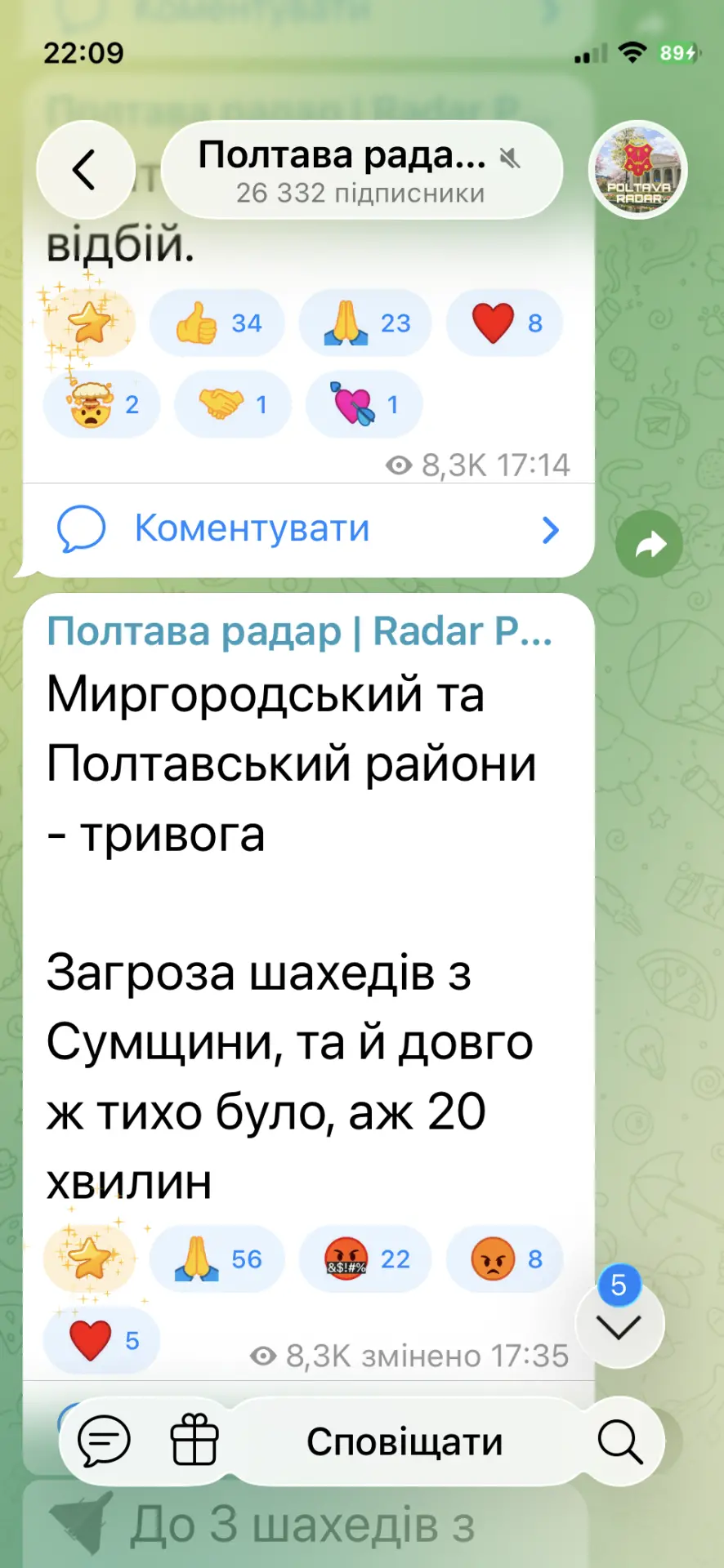Screen dimensions: 724x1568
Task: Tap the red heart reaction with 5
Action: [x=102, y=1340]
